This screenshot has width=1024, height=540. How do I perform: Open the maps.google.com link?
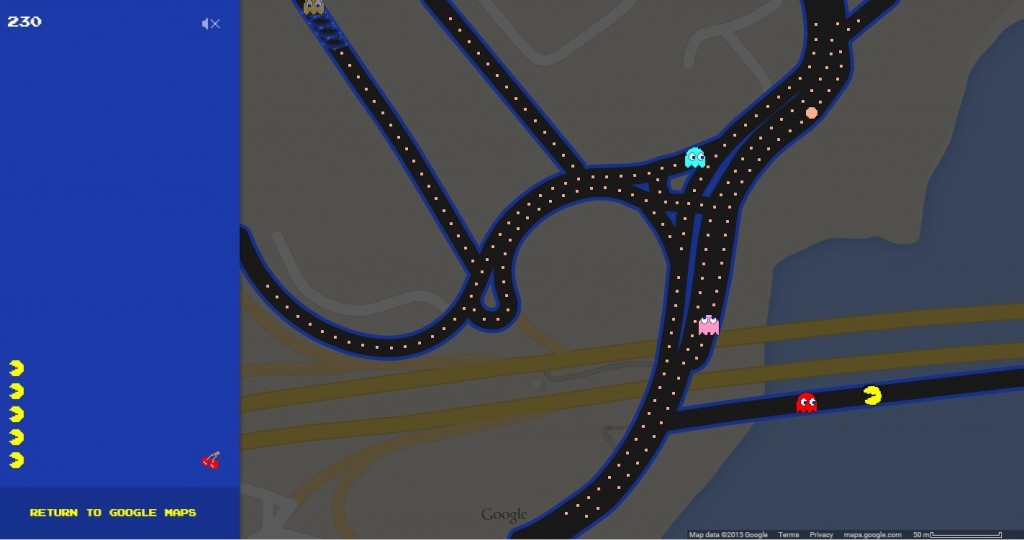[x=872, y=535]
